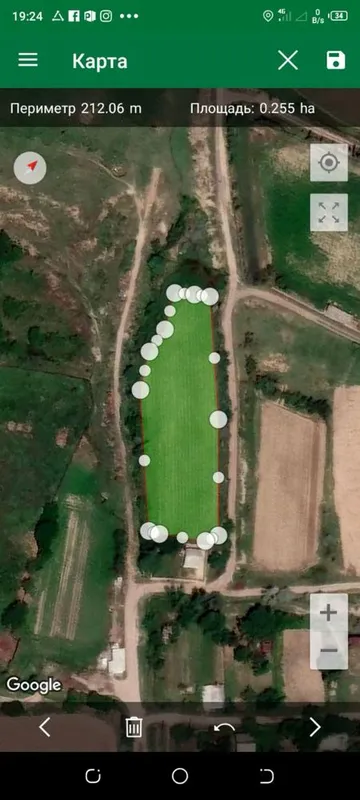Go to the next point with right arrow
The height and width of the screenshot is (800, 360).
pos(315,727)
